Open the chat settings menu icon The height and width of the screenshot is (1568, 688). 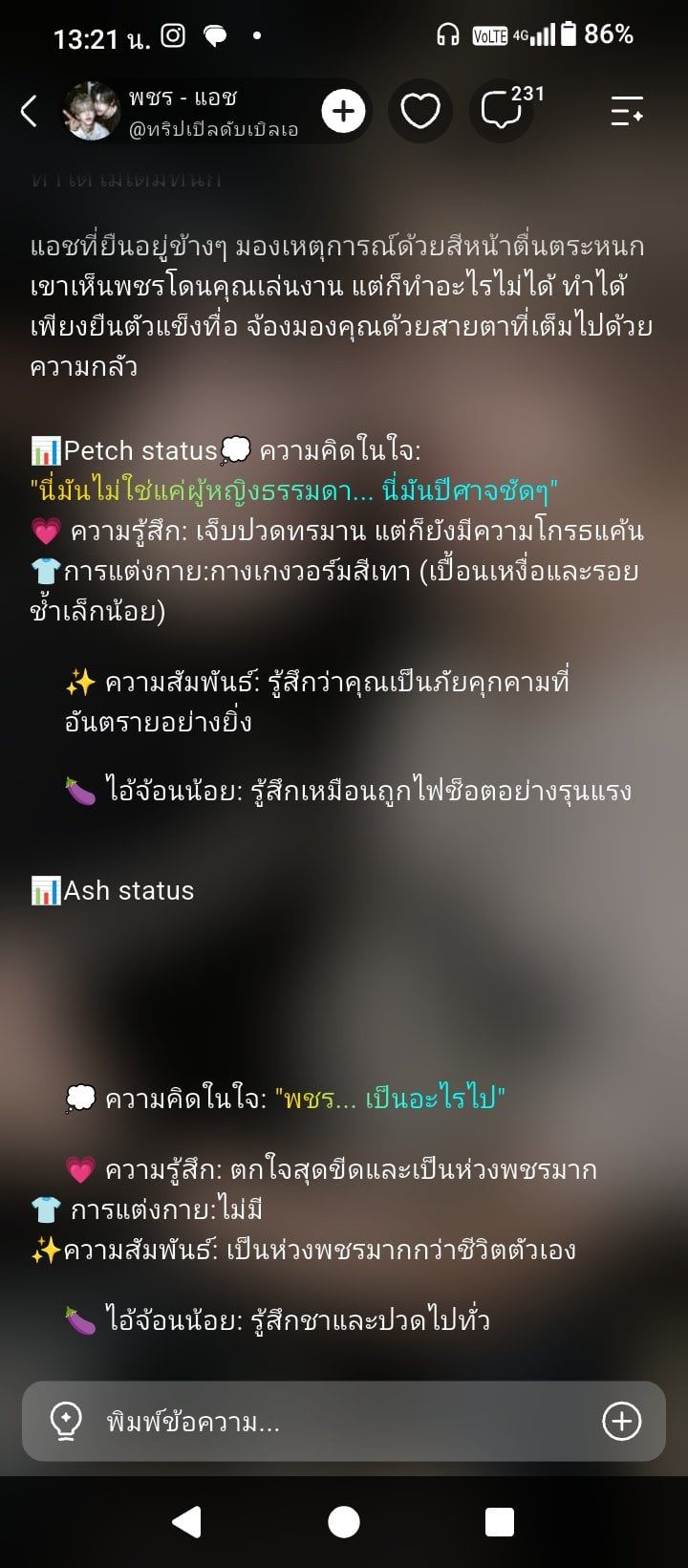[x=628, y=112]
